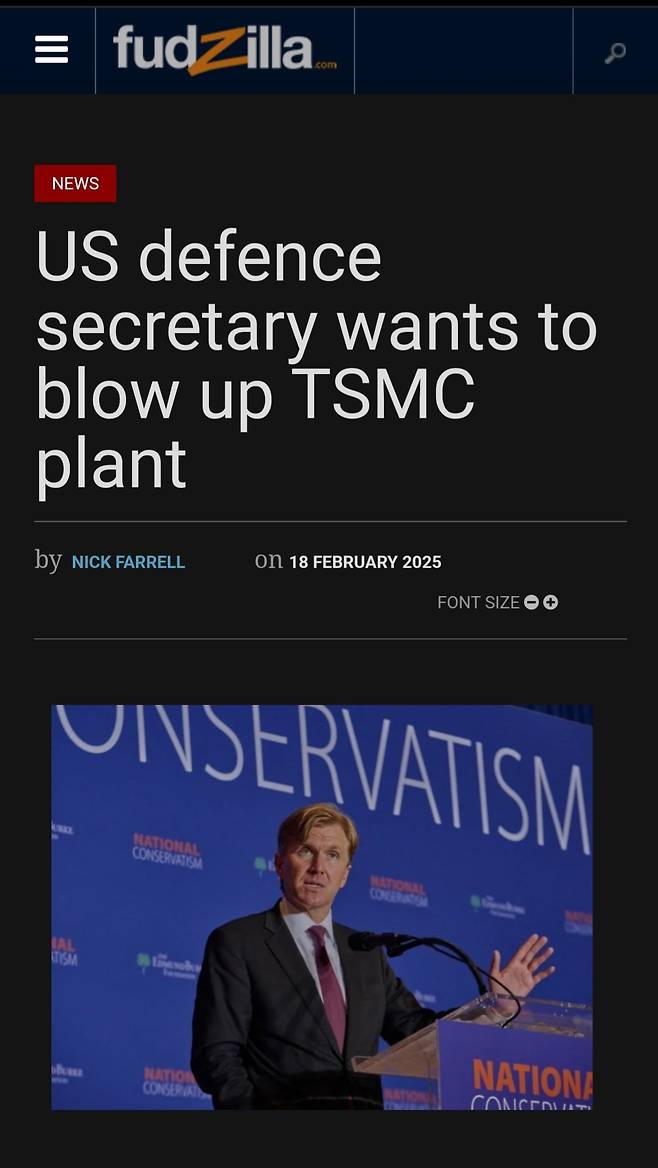Go to the Fudzilla homepage via logo
658x1168 pixels.
(x=224, y=50)
